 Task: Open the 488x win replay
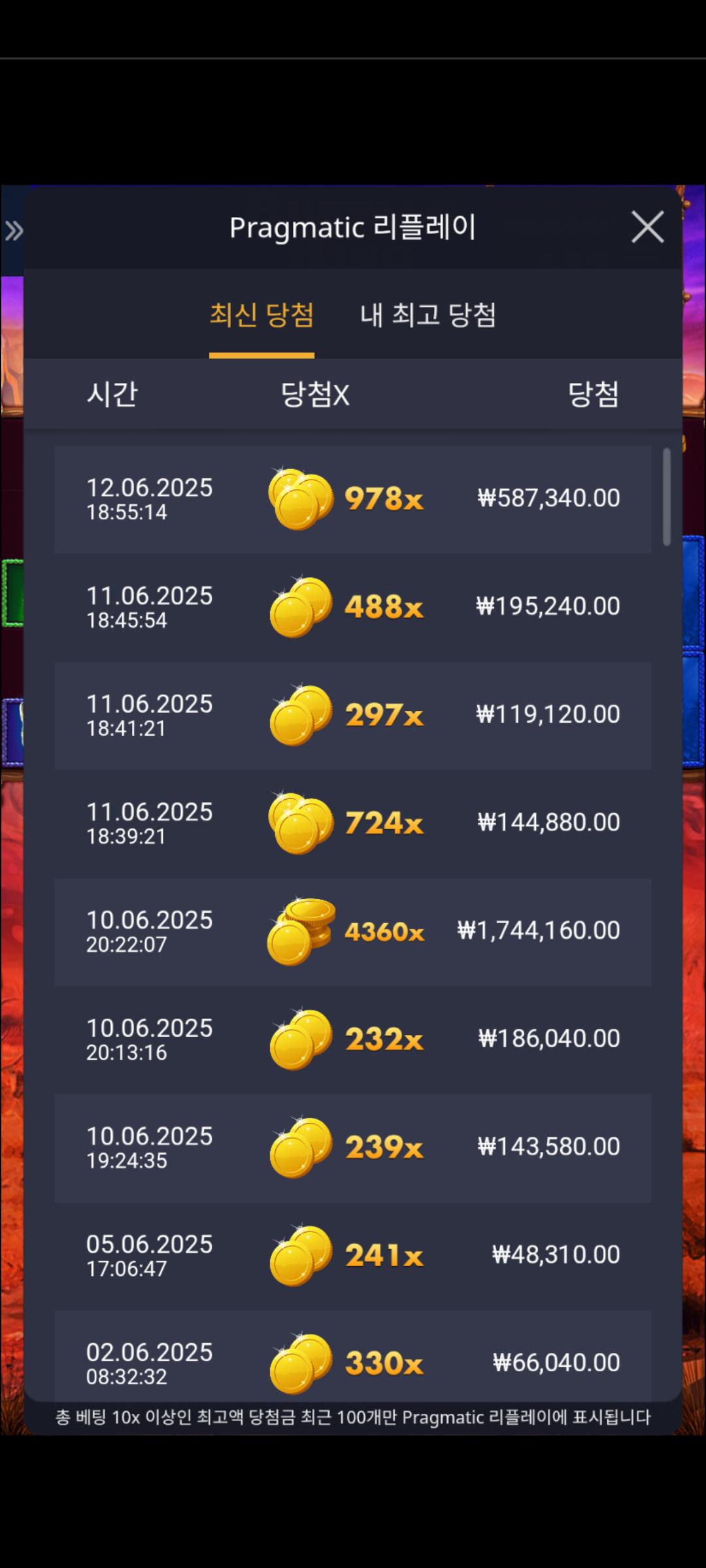click(353, 608)
